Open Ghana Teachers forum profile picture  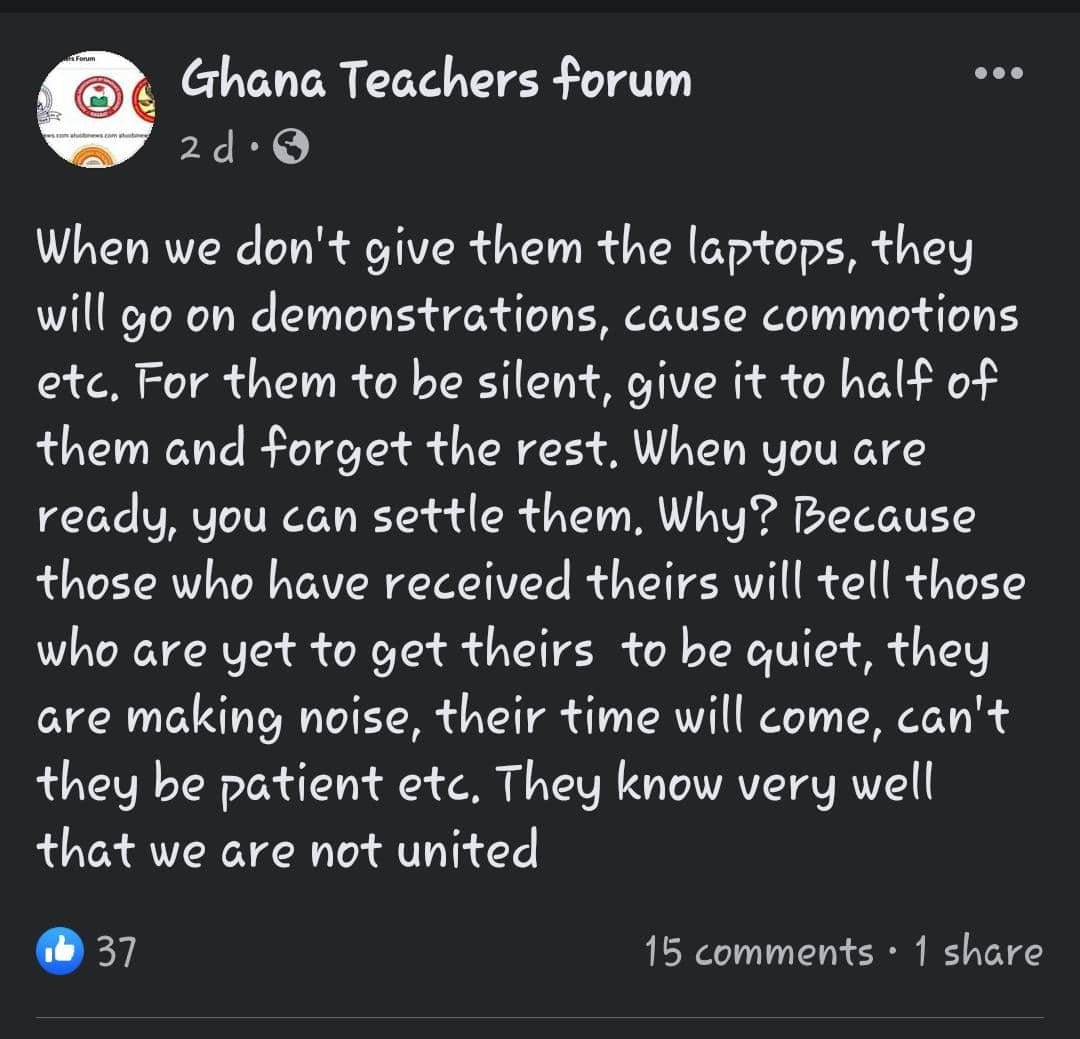(x=96, y=109)
